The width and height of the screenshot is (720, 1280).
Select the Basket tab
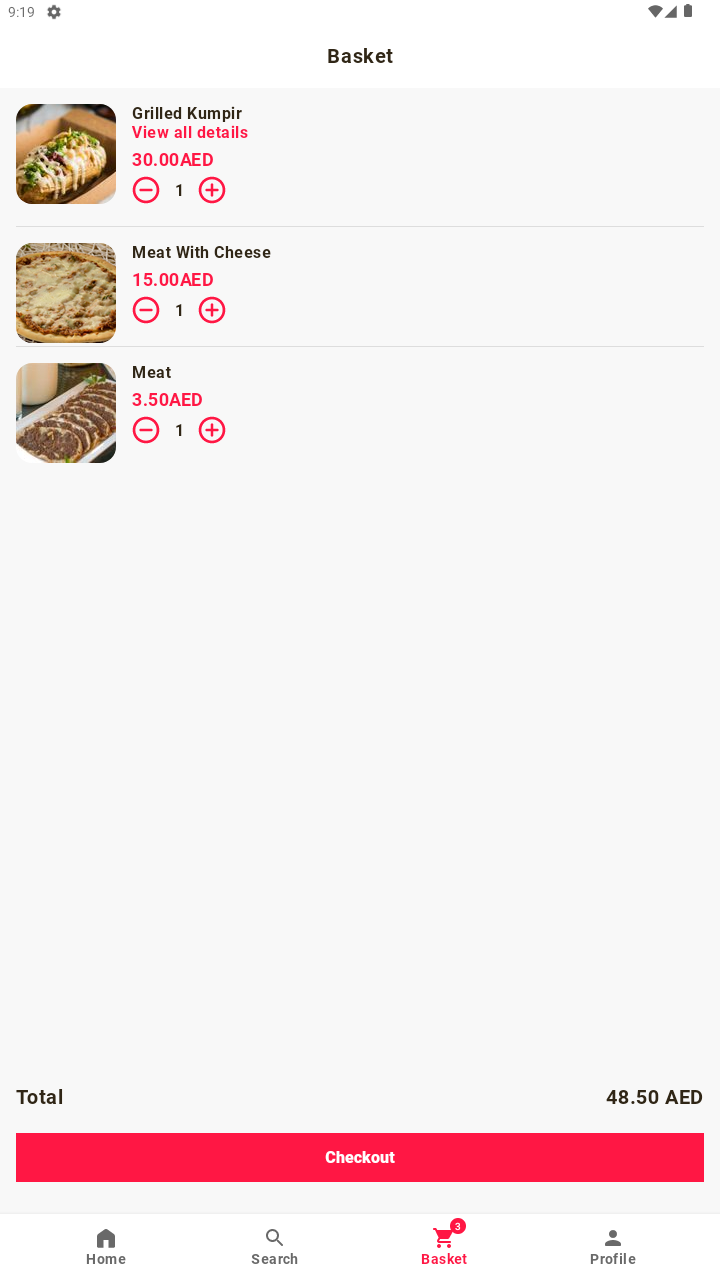pos(444,1247)
